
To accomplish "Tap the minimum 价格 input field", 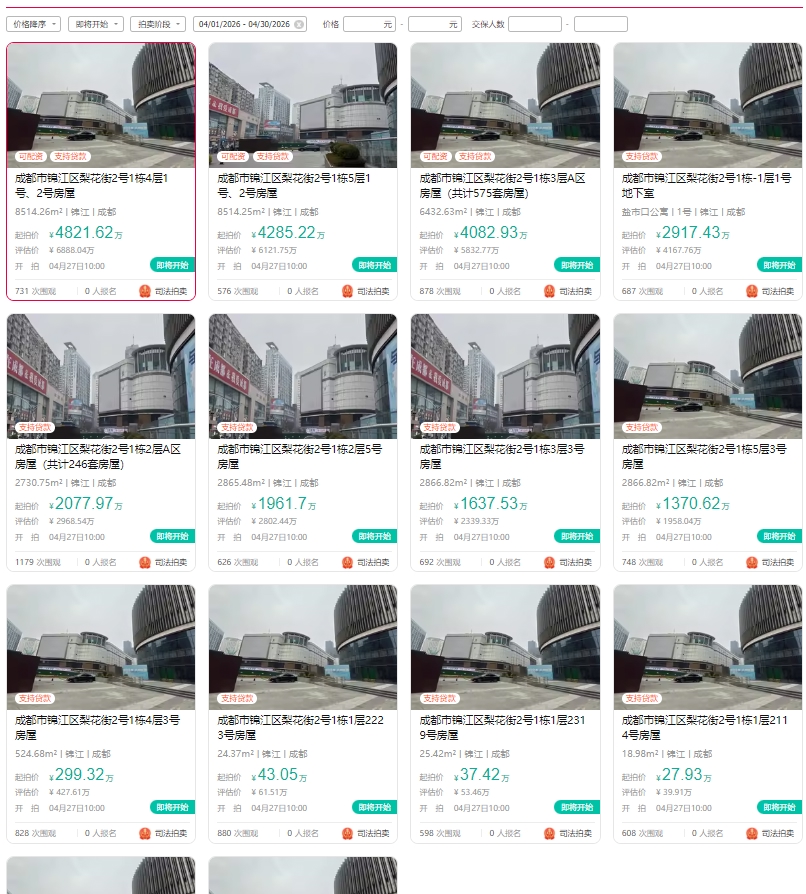I will tap(369, 24).
